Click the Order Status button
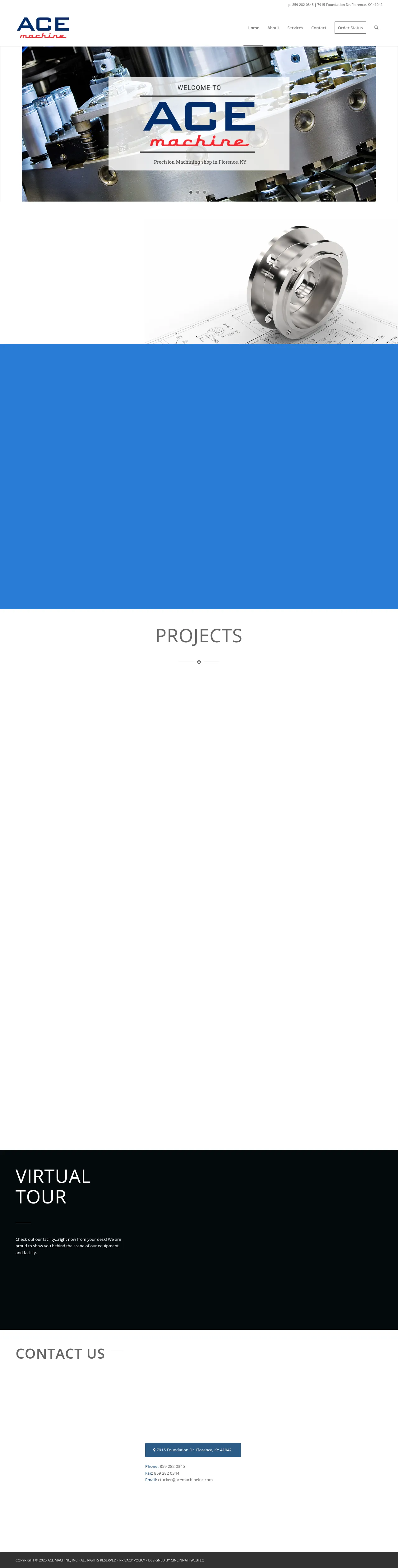The width and height of the screenshot is (398, 1568). click(350, 28)
